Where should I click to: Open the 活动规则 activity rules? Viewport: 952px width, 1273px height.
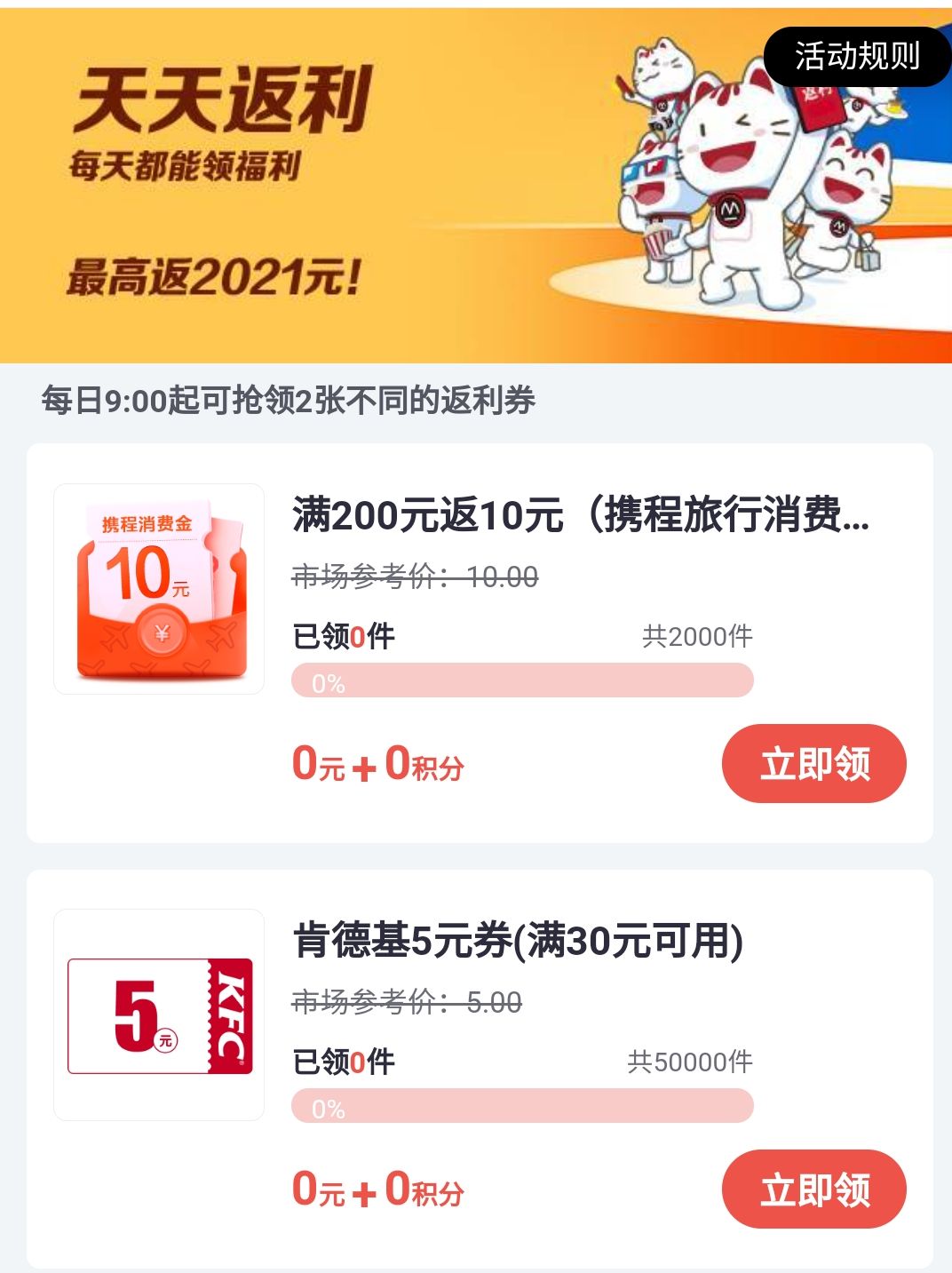(x=857, y=57)
